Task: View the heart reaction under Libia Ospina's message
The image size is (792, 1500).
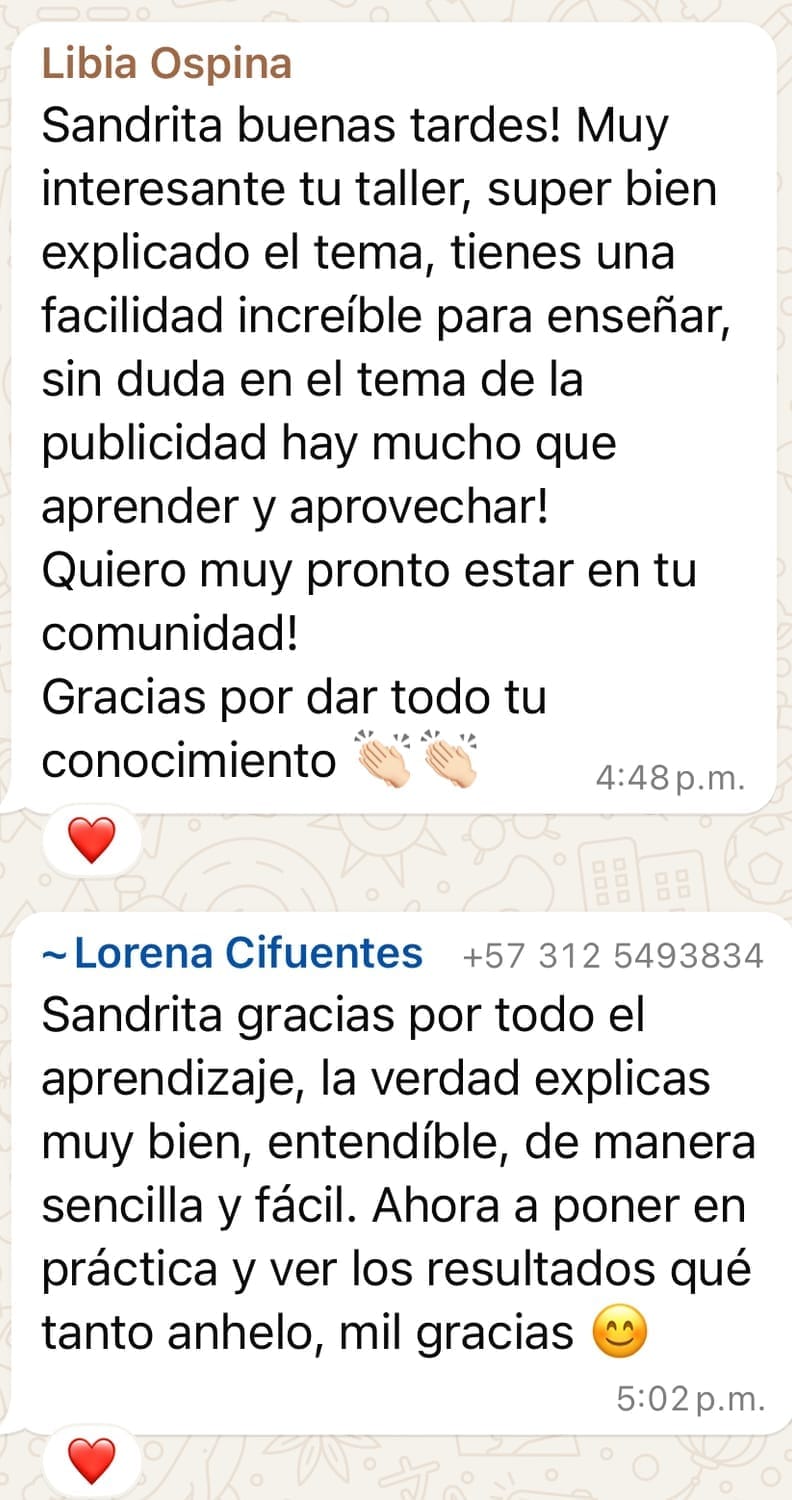Action: coord(92,840)
